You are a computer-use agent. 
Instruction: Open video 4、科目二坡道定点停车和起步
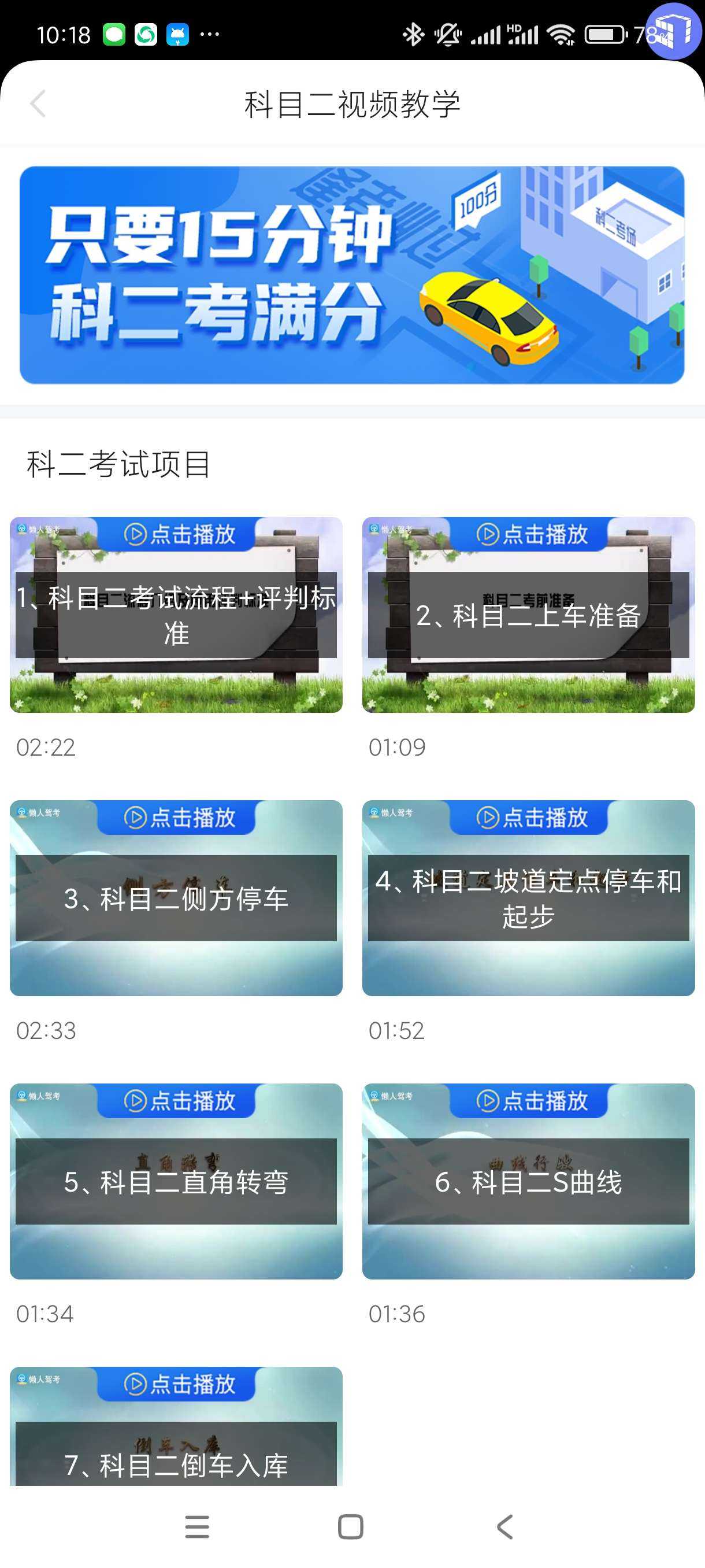[x=528, y=897]
